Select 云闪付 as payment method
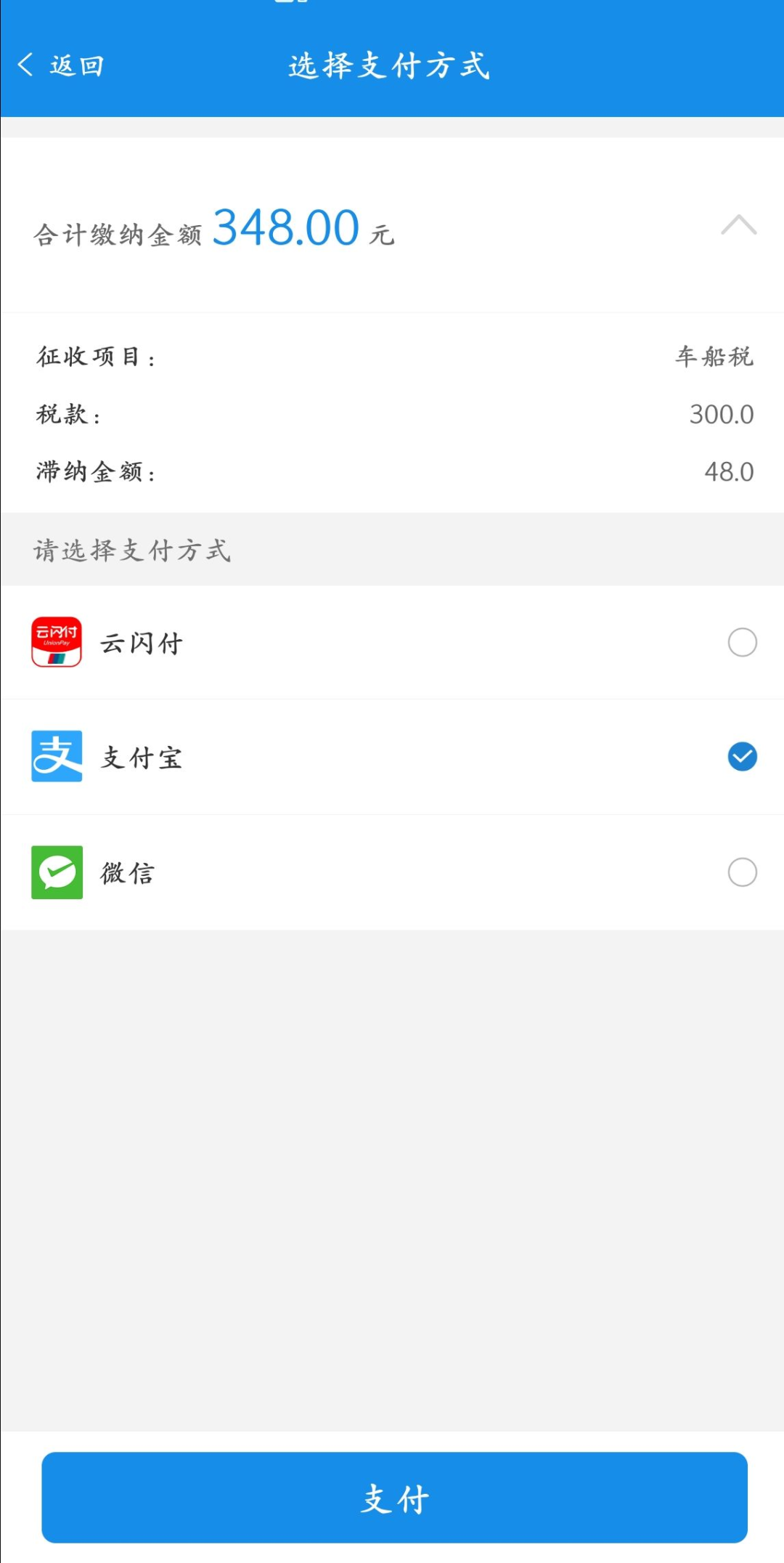 pos(392,643)
